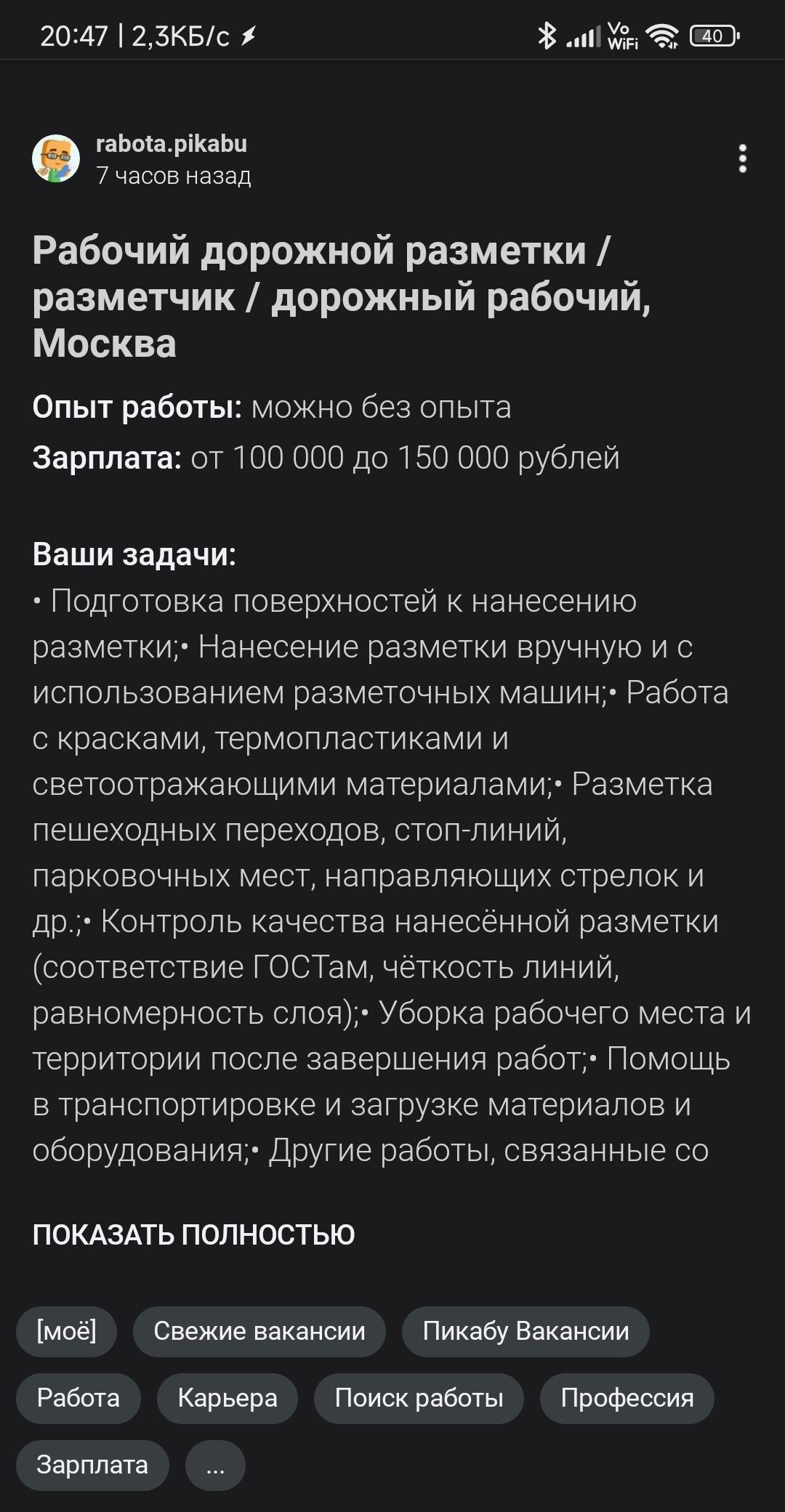The height and width of the screenshot is (1512, 785).
Task: Tap the Профессия tag
Action: point(627,1398)
